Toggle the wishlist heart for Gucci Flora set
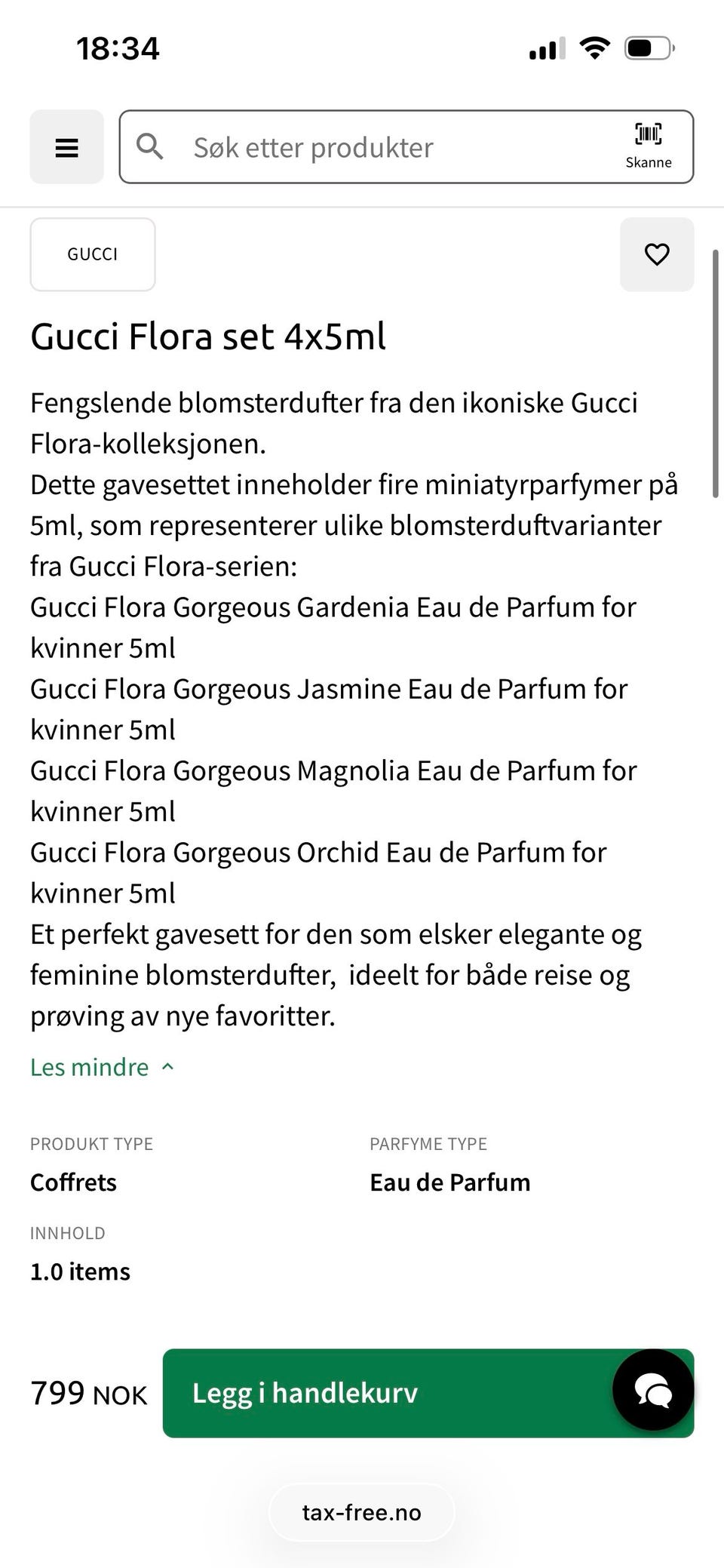This screenshot has height=1568, width=724. coord(657,254)
